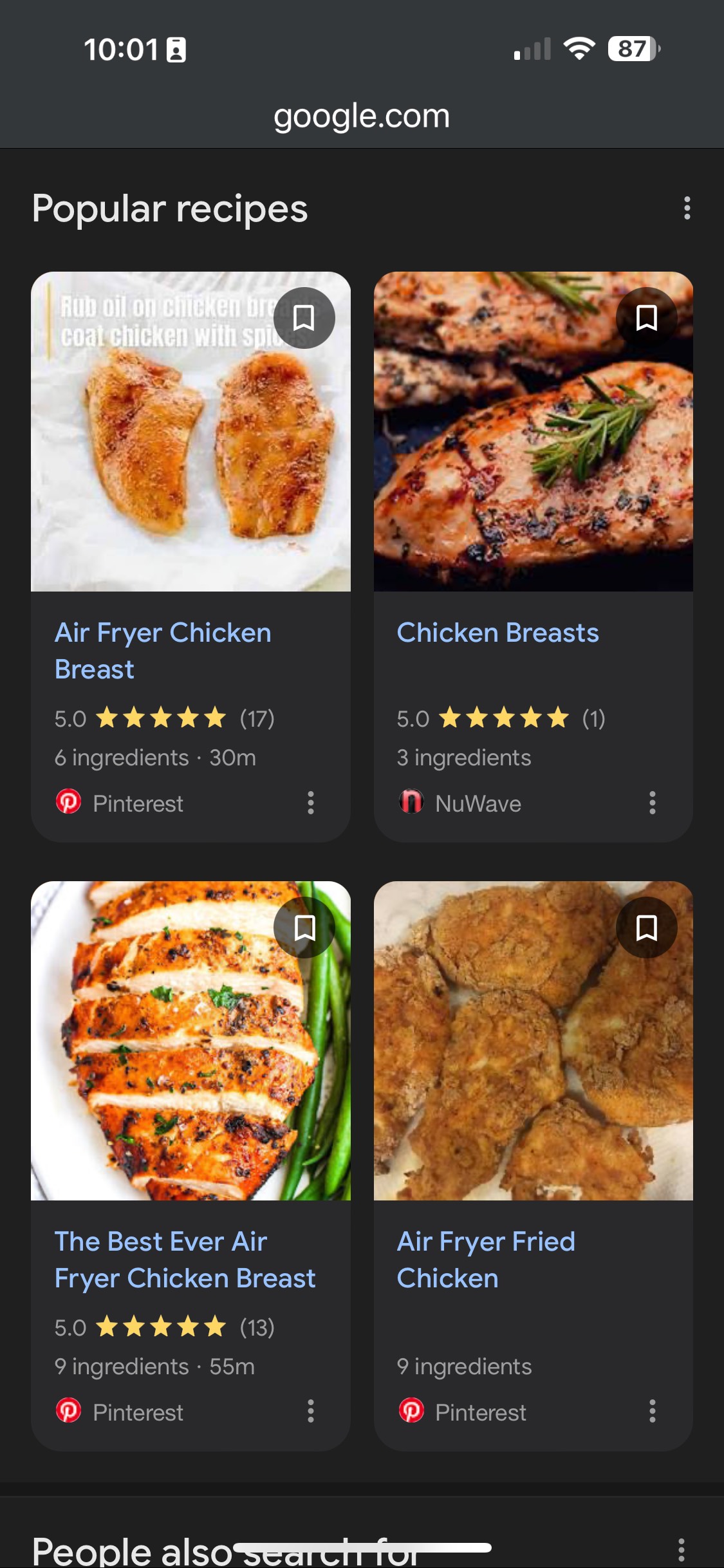Viewport: 724px width, 1568px height.
Task: Save The Best Ever Air Fryer Chicken Breast
Action: tap(303, 928)
